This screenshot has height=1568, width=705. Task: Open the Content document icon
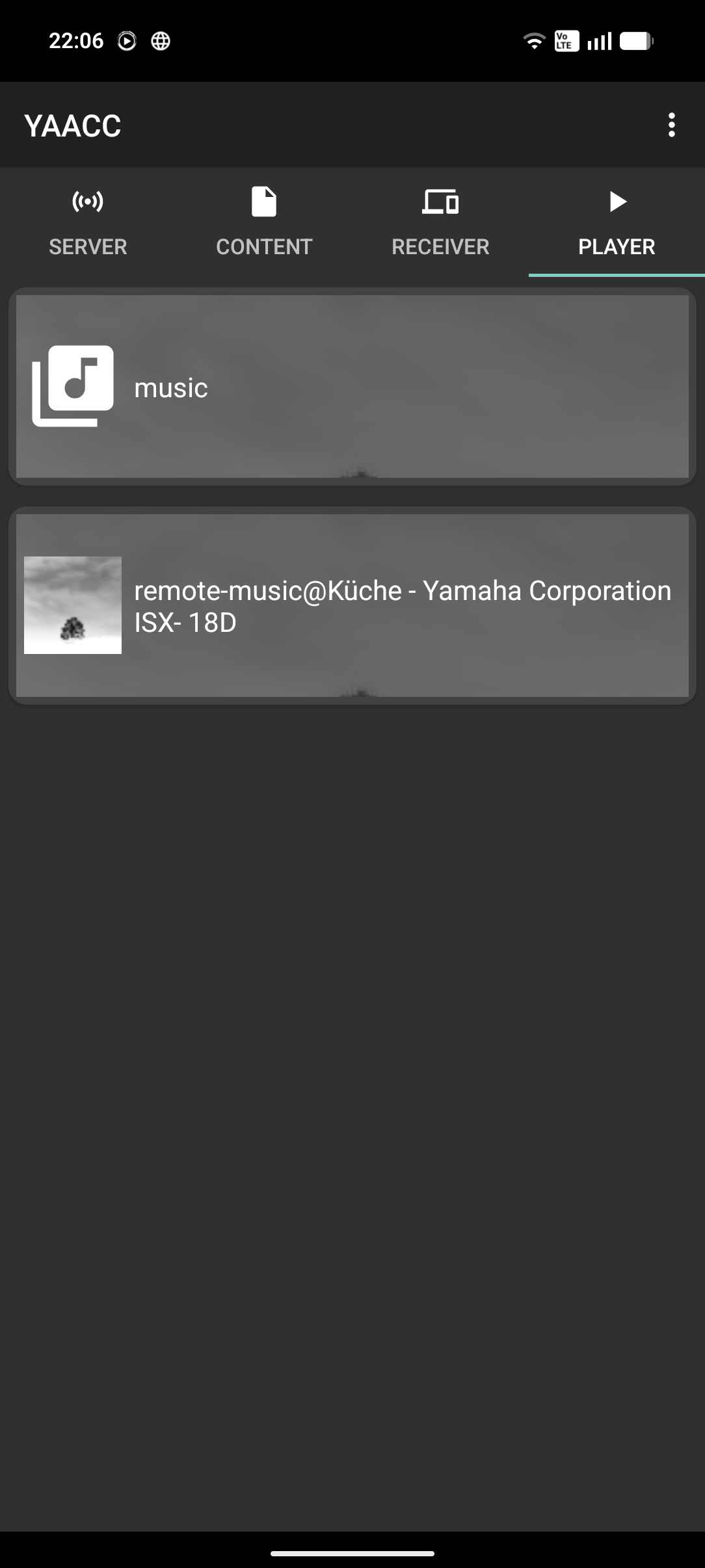(x=264, y=202)
